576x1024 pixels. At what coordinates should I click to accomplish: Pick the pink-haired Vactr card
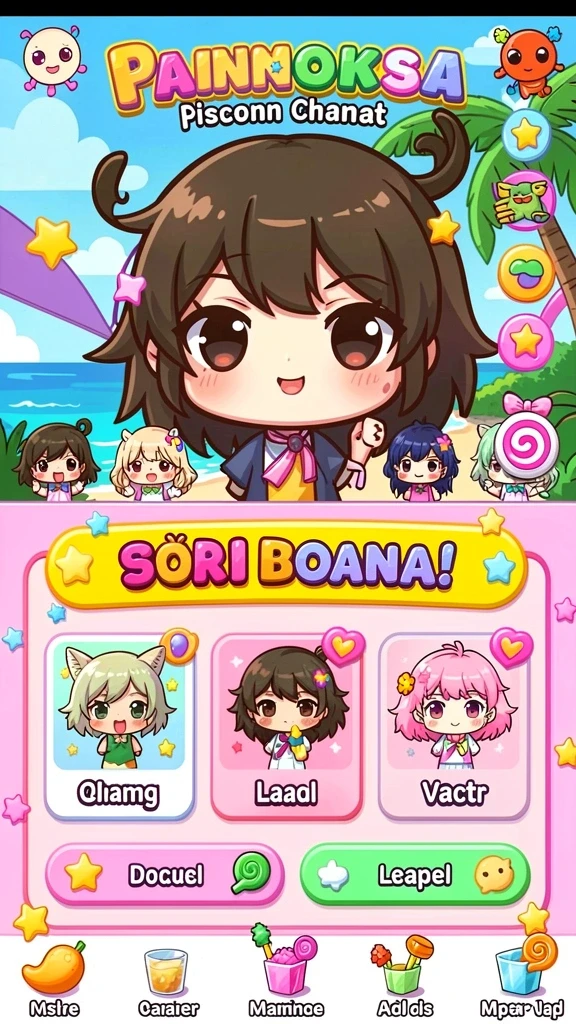[x=455, y=726]
